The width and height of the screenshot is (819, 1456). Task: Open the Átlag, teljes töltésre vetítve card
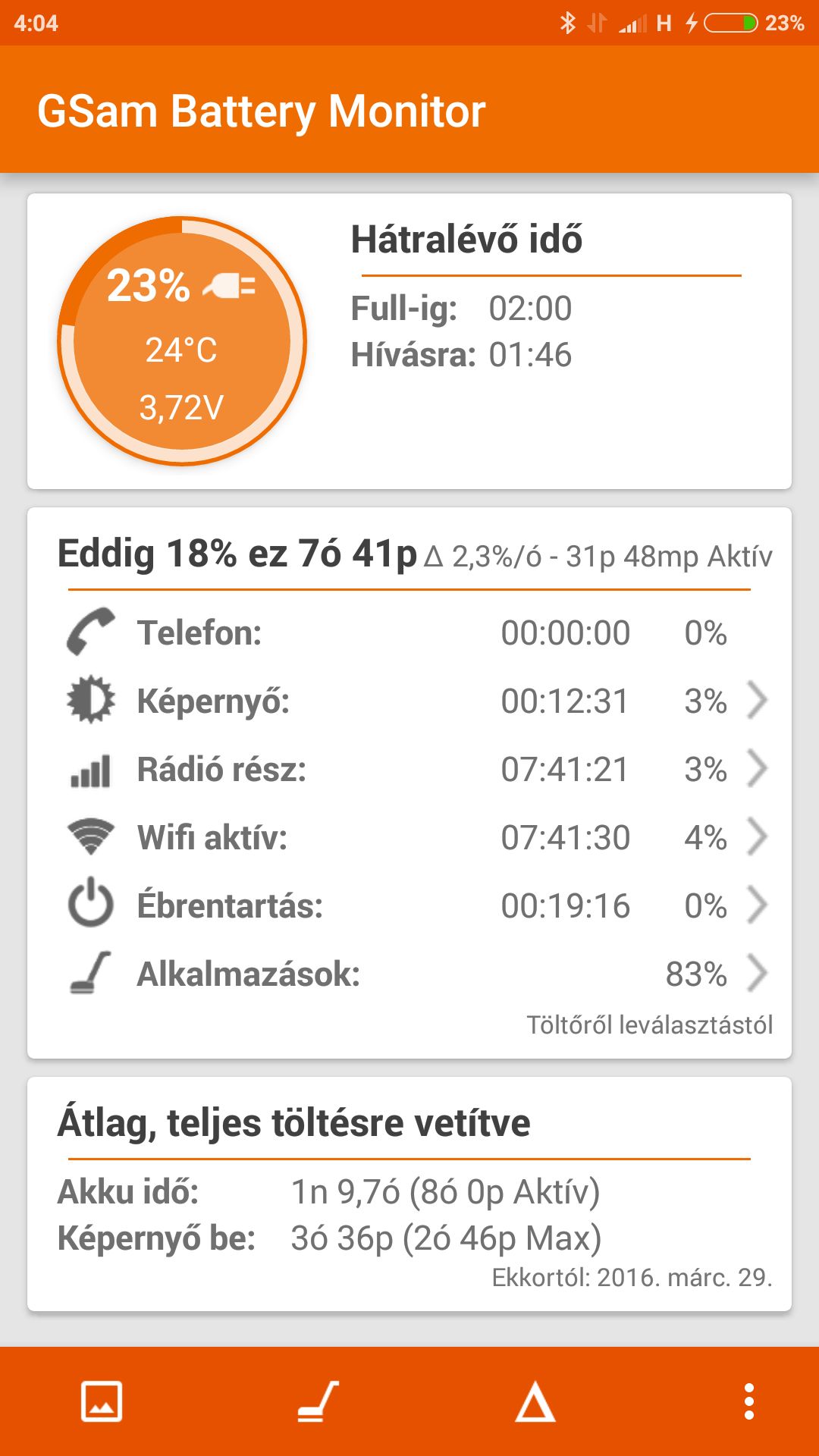pyautogui.click(x=409, y=1194)
